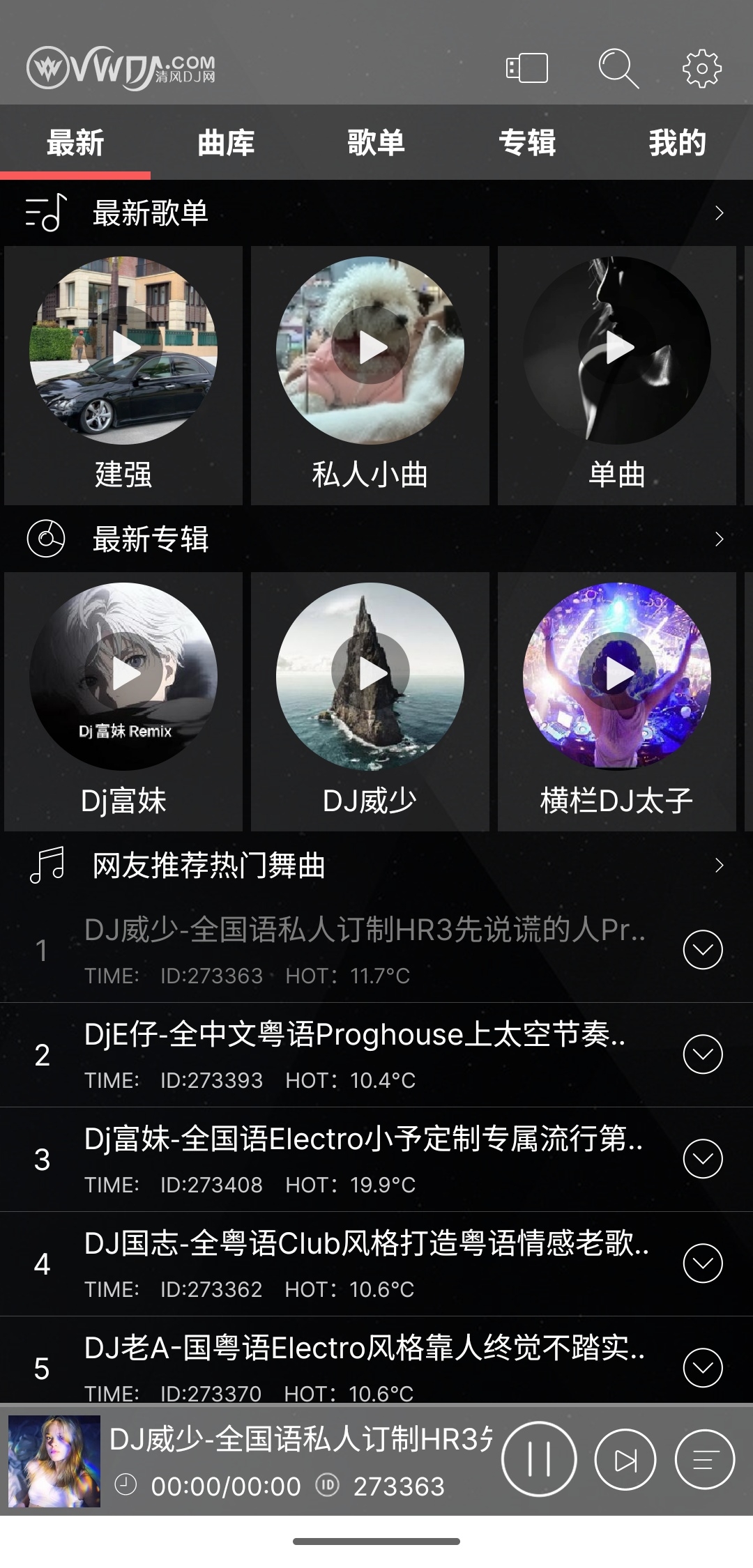Play the DJ威少 album
Image resolution: width=753 pixels, height=1568 pixels.
click(371, 675)
